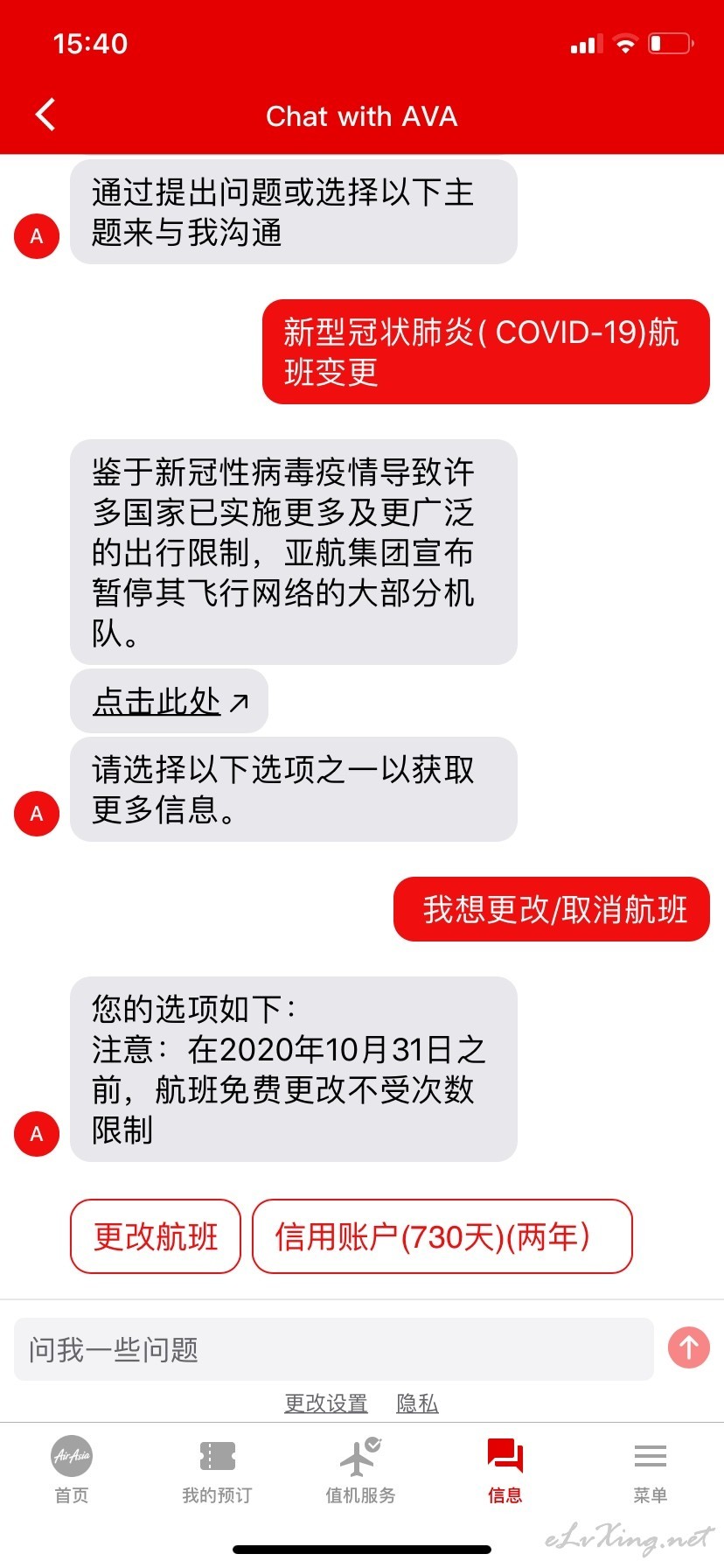Open the 菜单 tab
This screenshot has width=724, height=1568.
[650, 1470]
